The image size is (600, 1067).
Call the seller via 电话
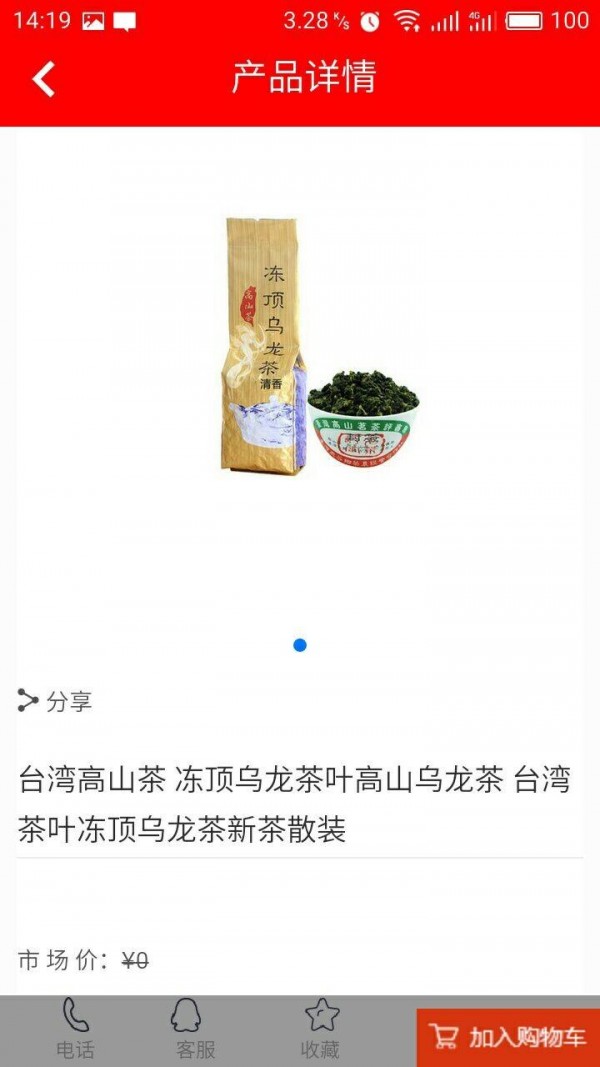click(x=75, y=1030)
